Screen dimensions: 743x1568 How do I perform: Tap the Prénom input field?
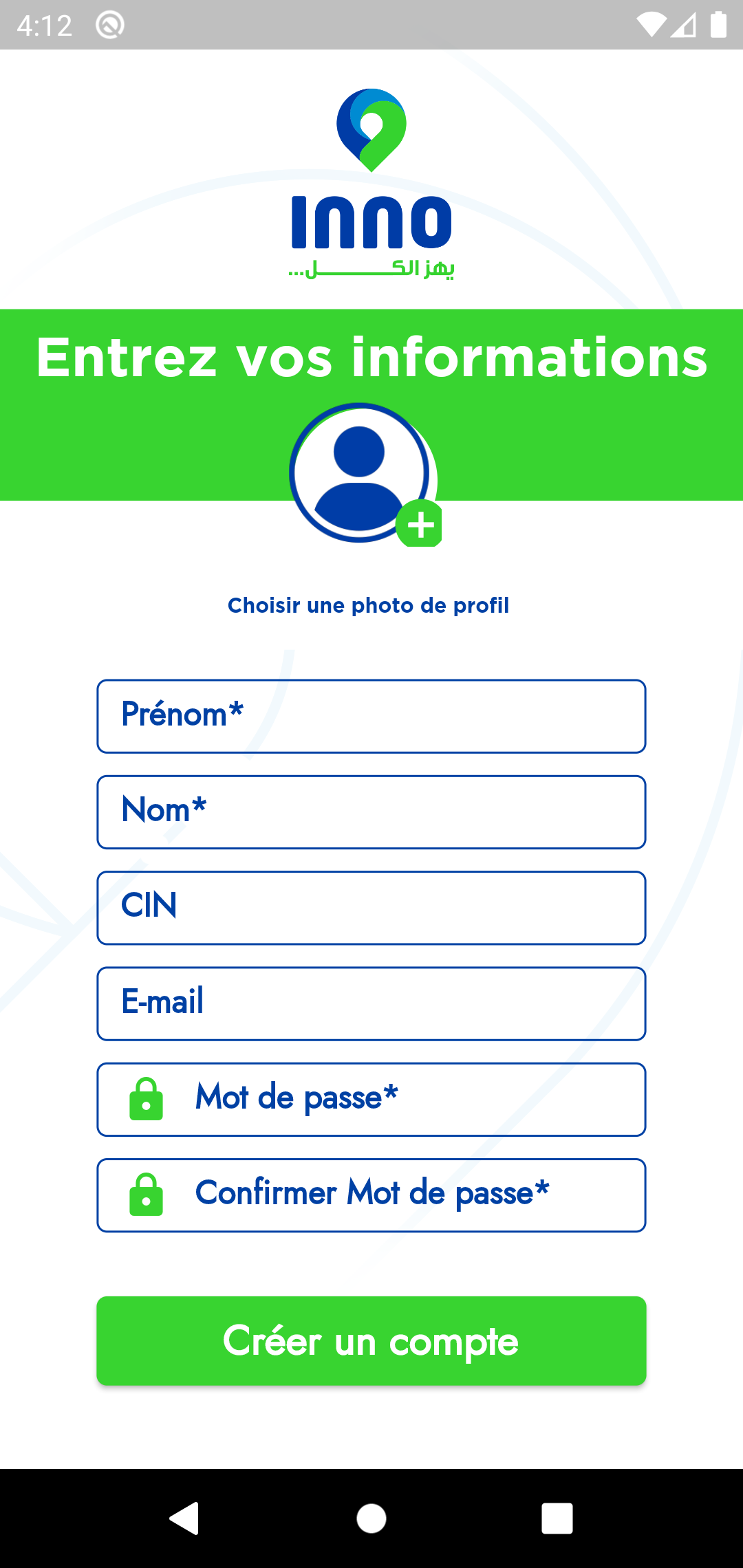click(371, 716)
